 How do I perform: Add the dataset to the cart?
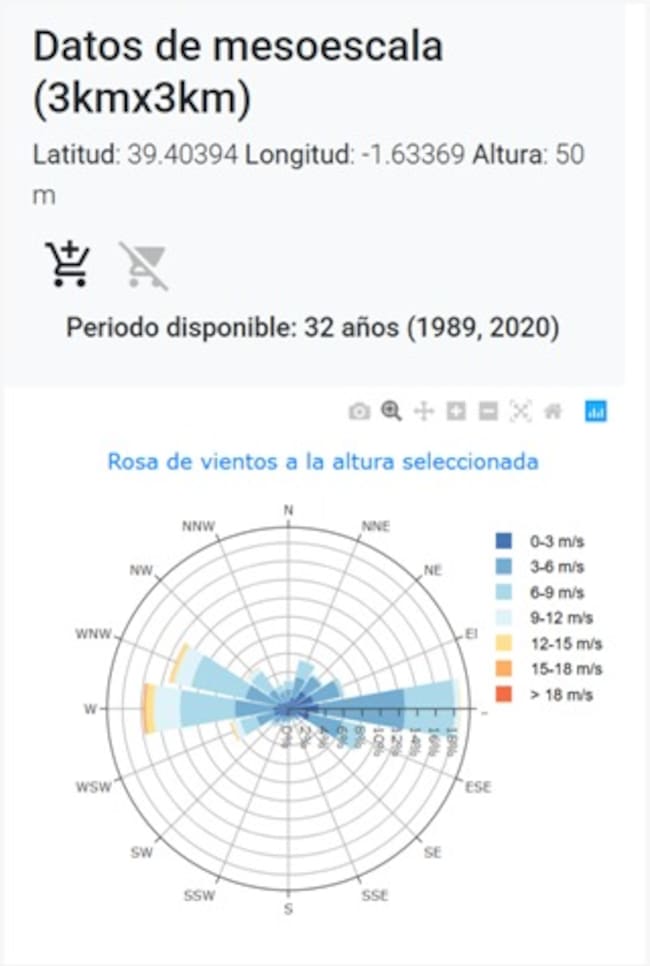coord(68,264)
